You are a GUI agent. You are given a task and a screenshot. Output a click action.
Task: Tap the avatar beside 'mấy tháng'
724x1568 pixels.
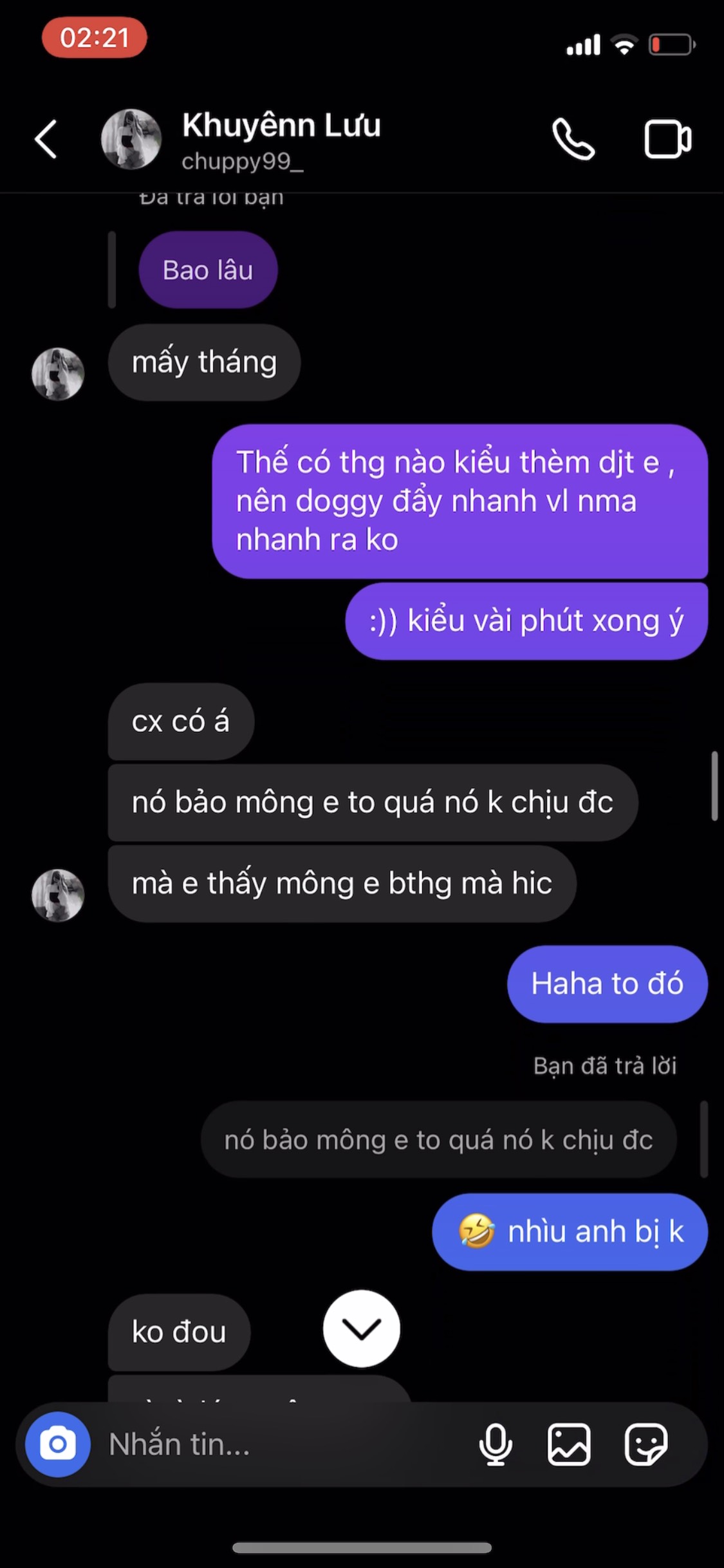(58, 374)
